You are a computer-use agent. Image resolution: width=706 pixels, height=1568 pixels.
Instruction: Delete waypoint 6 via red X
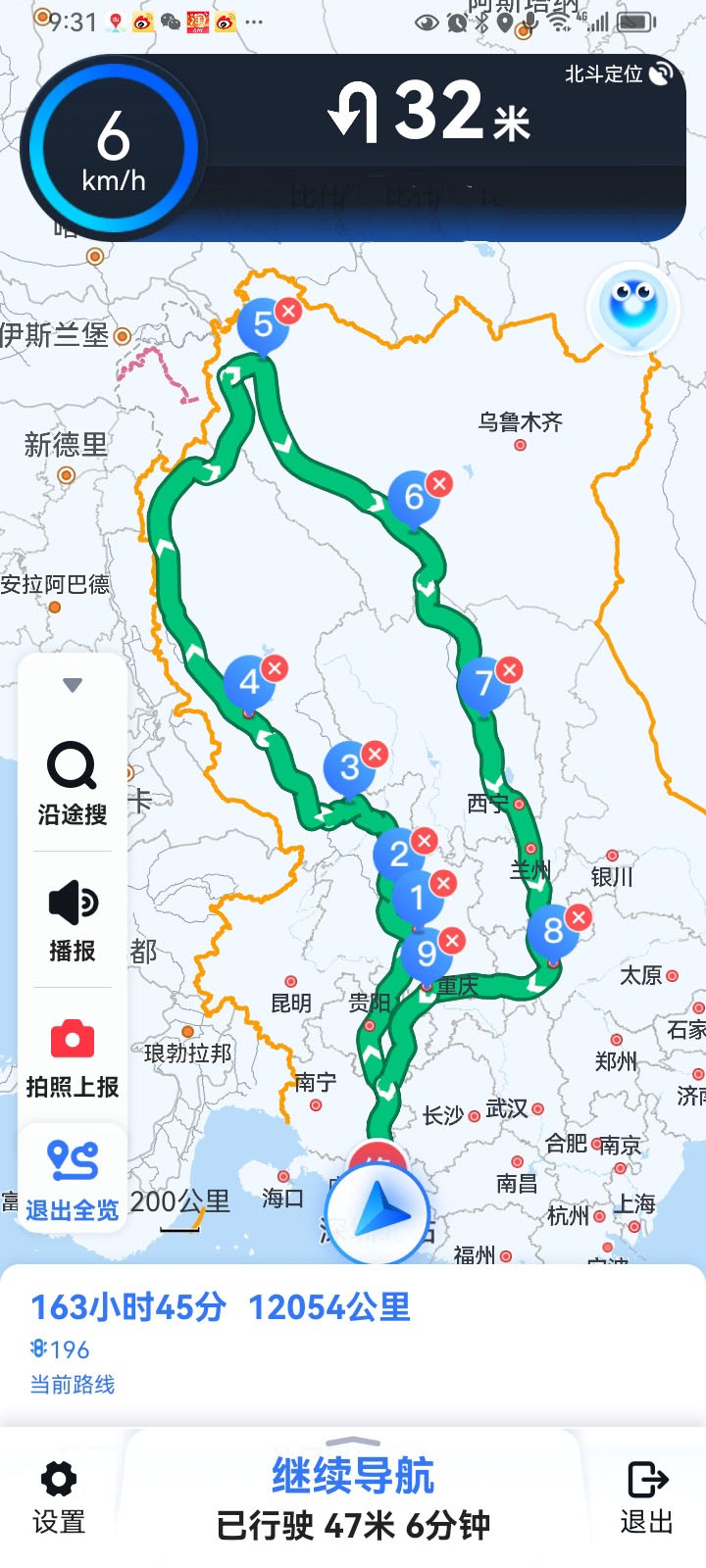pyautogui.click(x=439, y=483)
